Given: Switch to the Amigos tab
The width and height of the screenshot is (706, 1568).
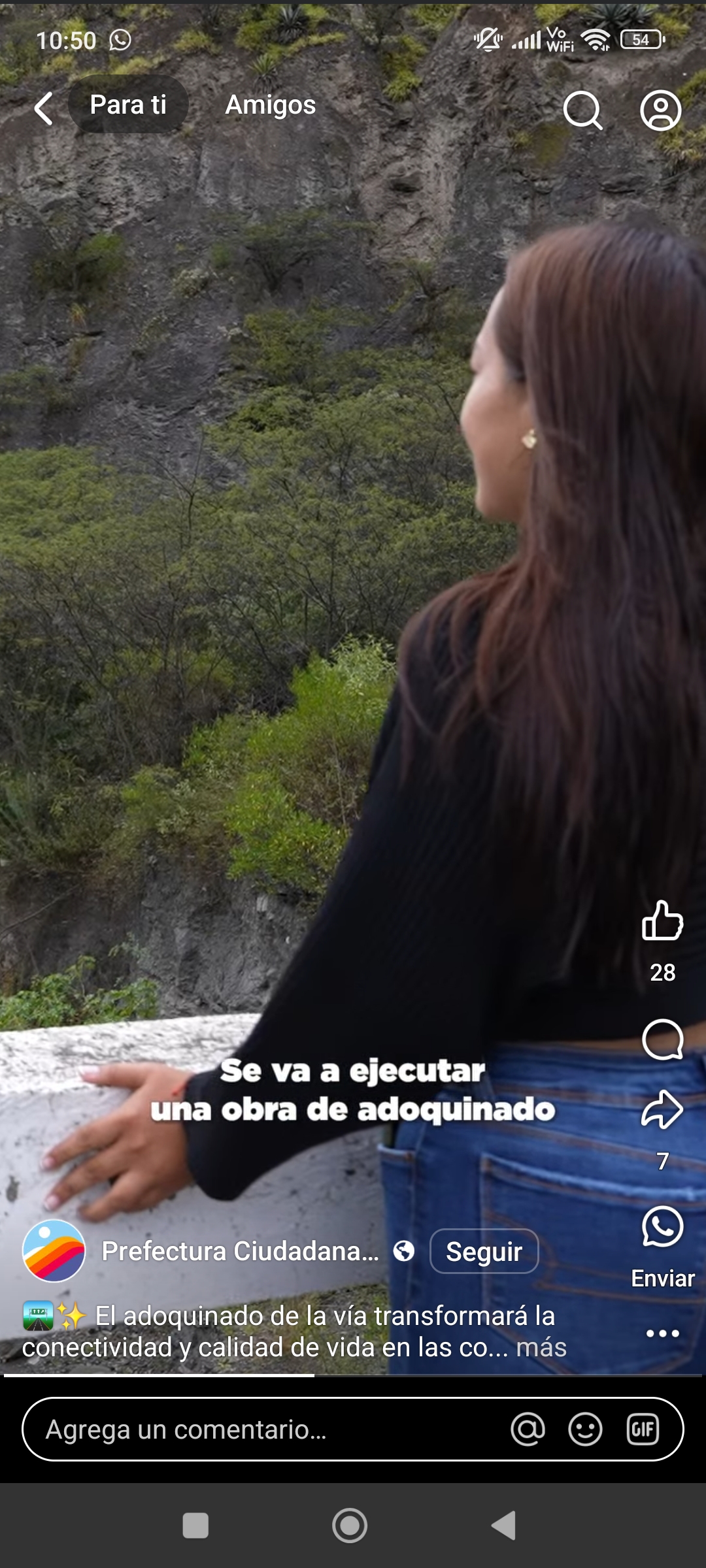Looking at the screenshot, I should (x=270, y=105).
